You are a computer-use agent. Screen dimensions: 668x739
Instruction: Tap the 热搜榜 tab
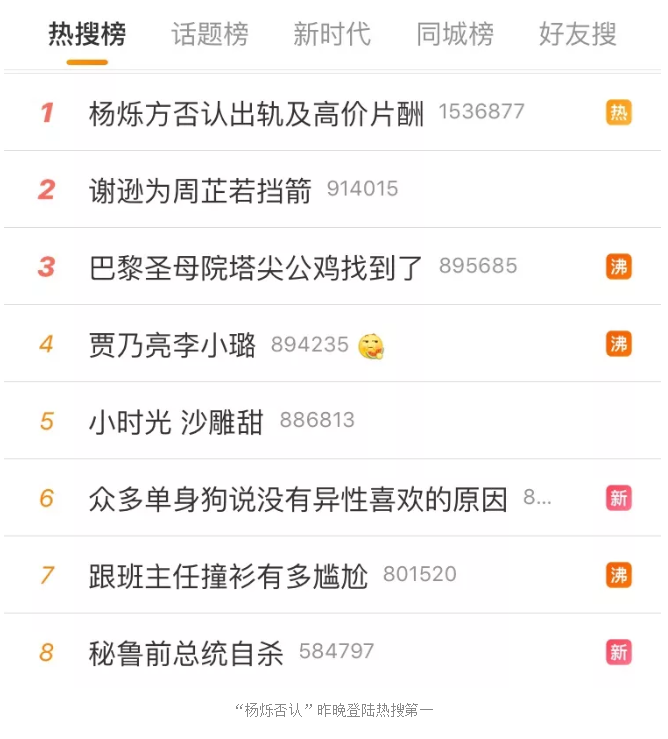point(87,35)
